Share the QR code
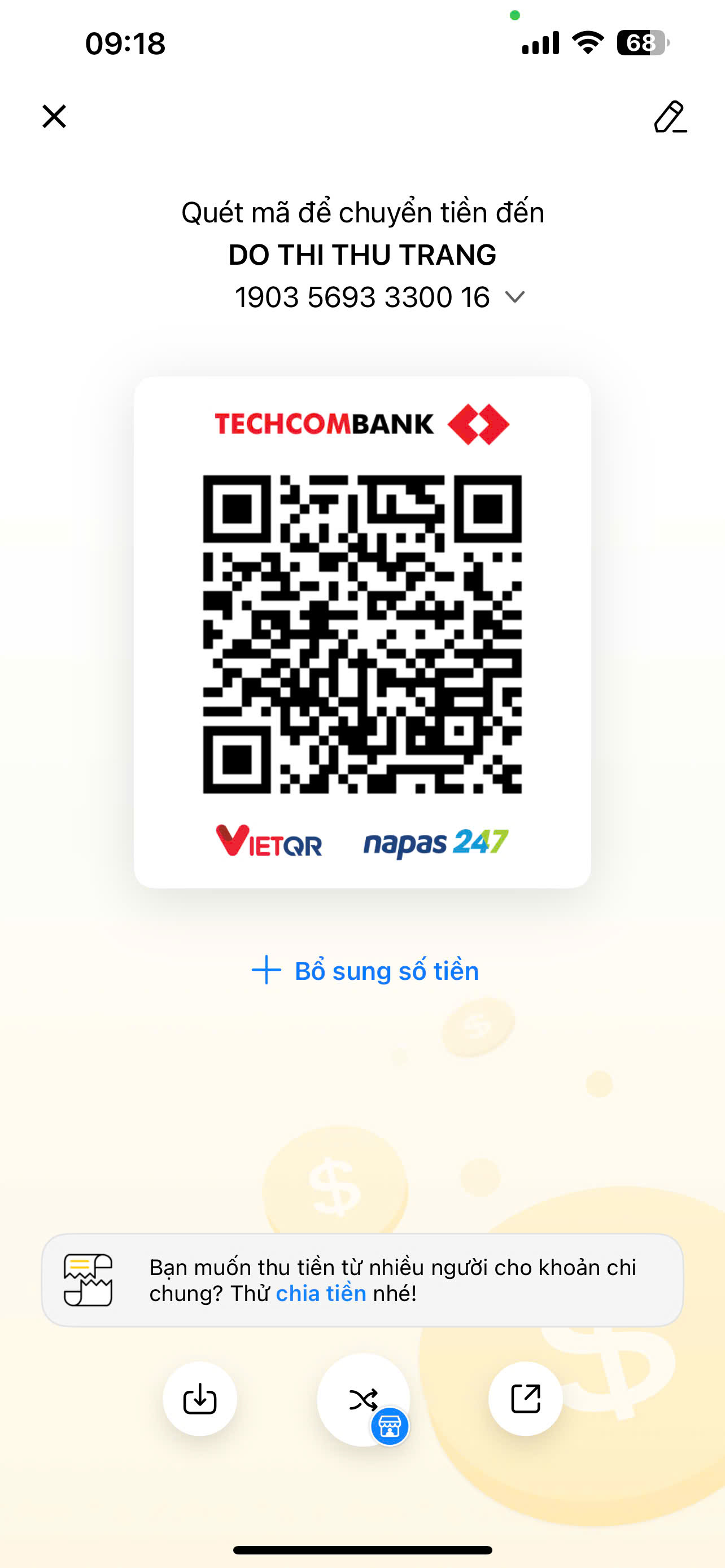This screenshot has height=1568, width=725. [x=525, y=1398]
